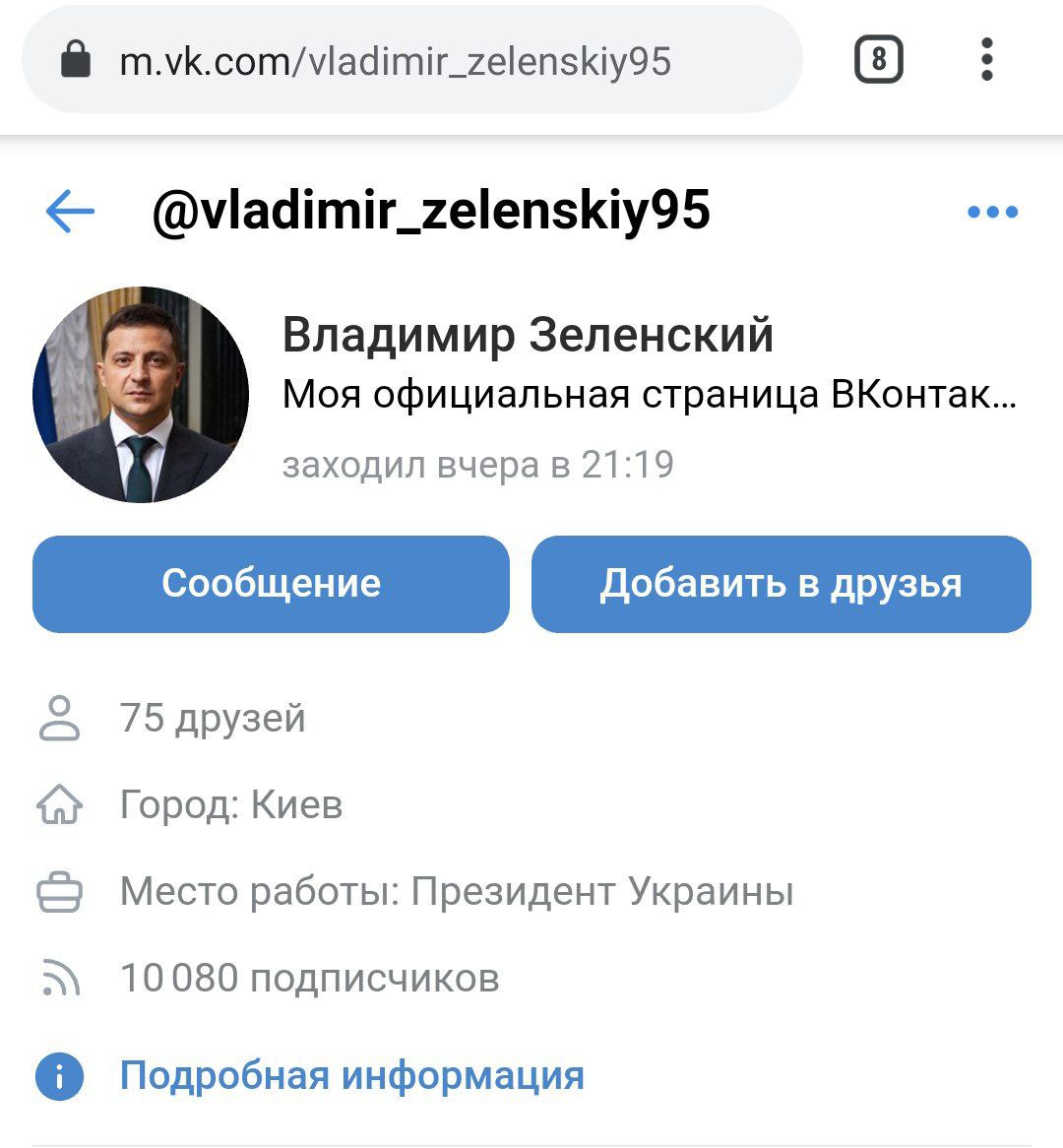Open Подробная информация link
The height and width of the screenshot is (1148, 1063).
point(351,1075)
